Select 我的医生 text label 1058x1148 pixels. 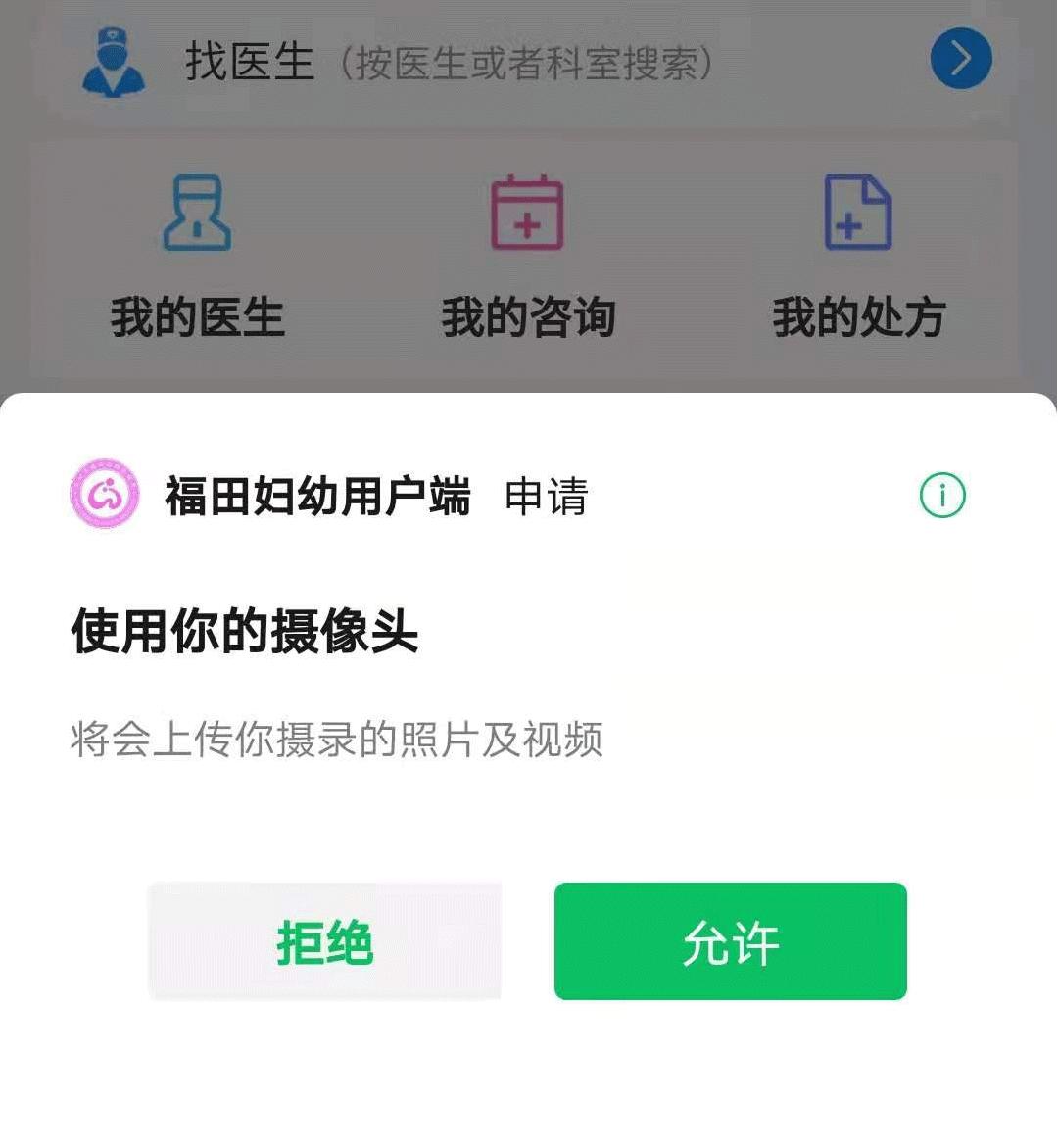(x=196, y=316)
